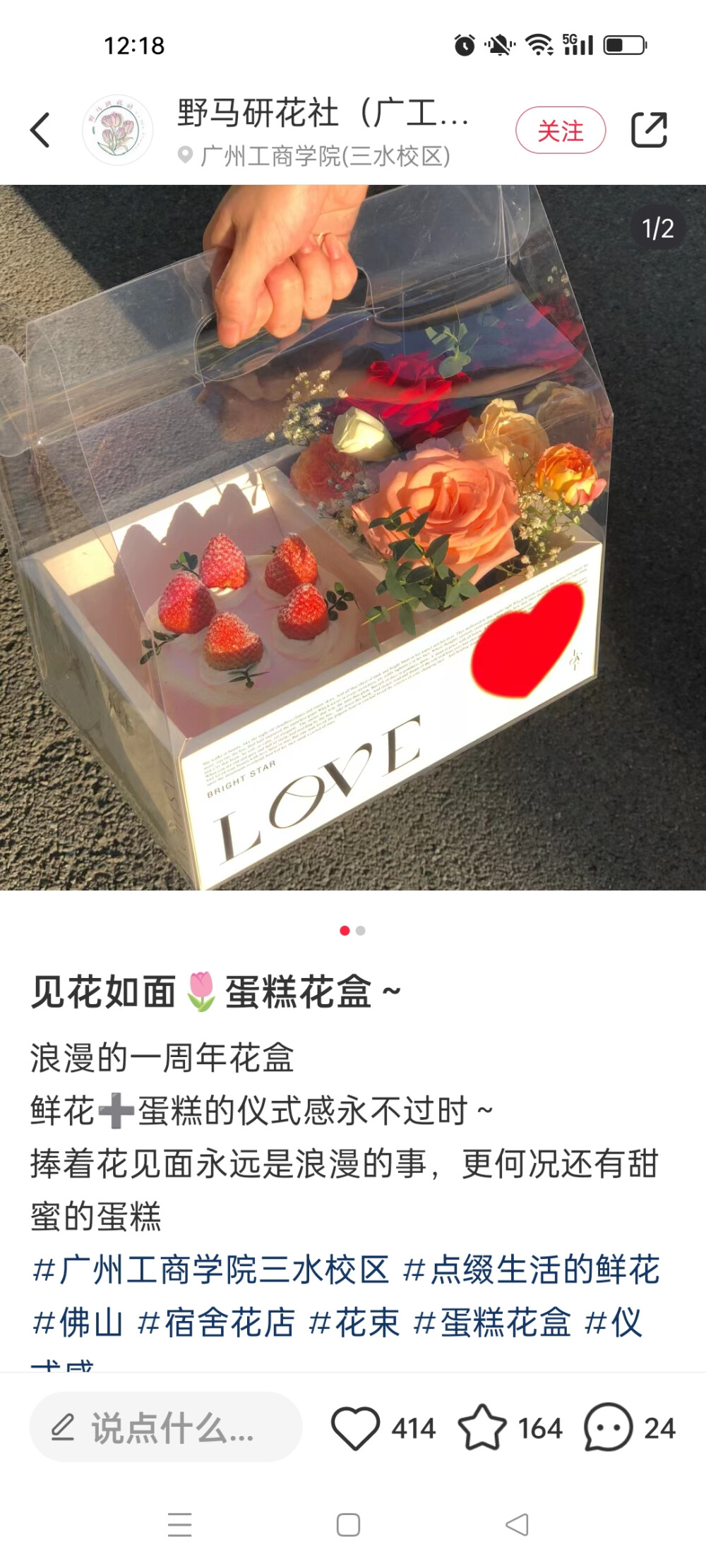The height and width of the screenshot is (1568, 706).
Task: Open the comments bubble icon
Action: tap(608, 1428)
